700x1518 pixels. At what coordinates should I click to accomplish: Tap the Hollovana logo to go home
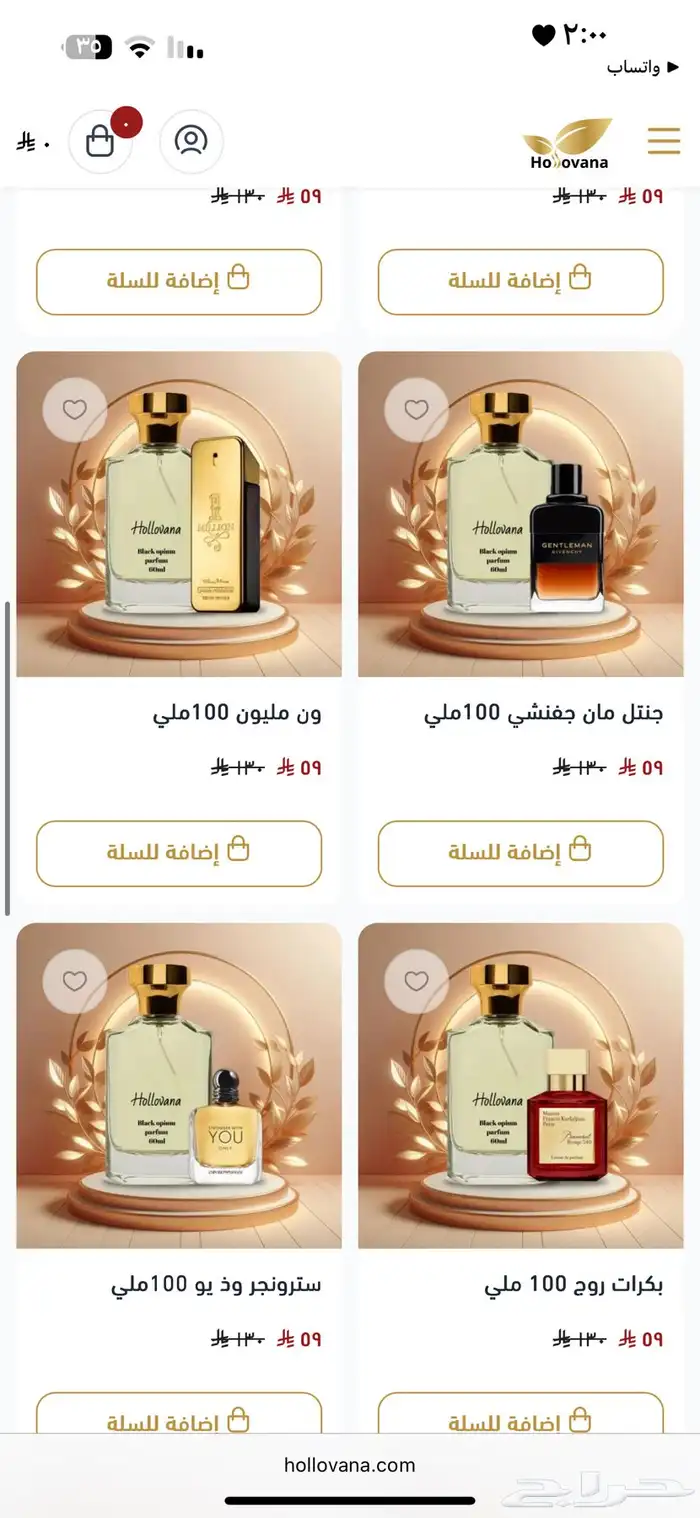point(568,145)
